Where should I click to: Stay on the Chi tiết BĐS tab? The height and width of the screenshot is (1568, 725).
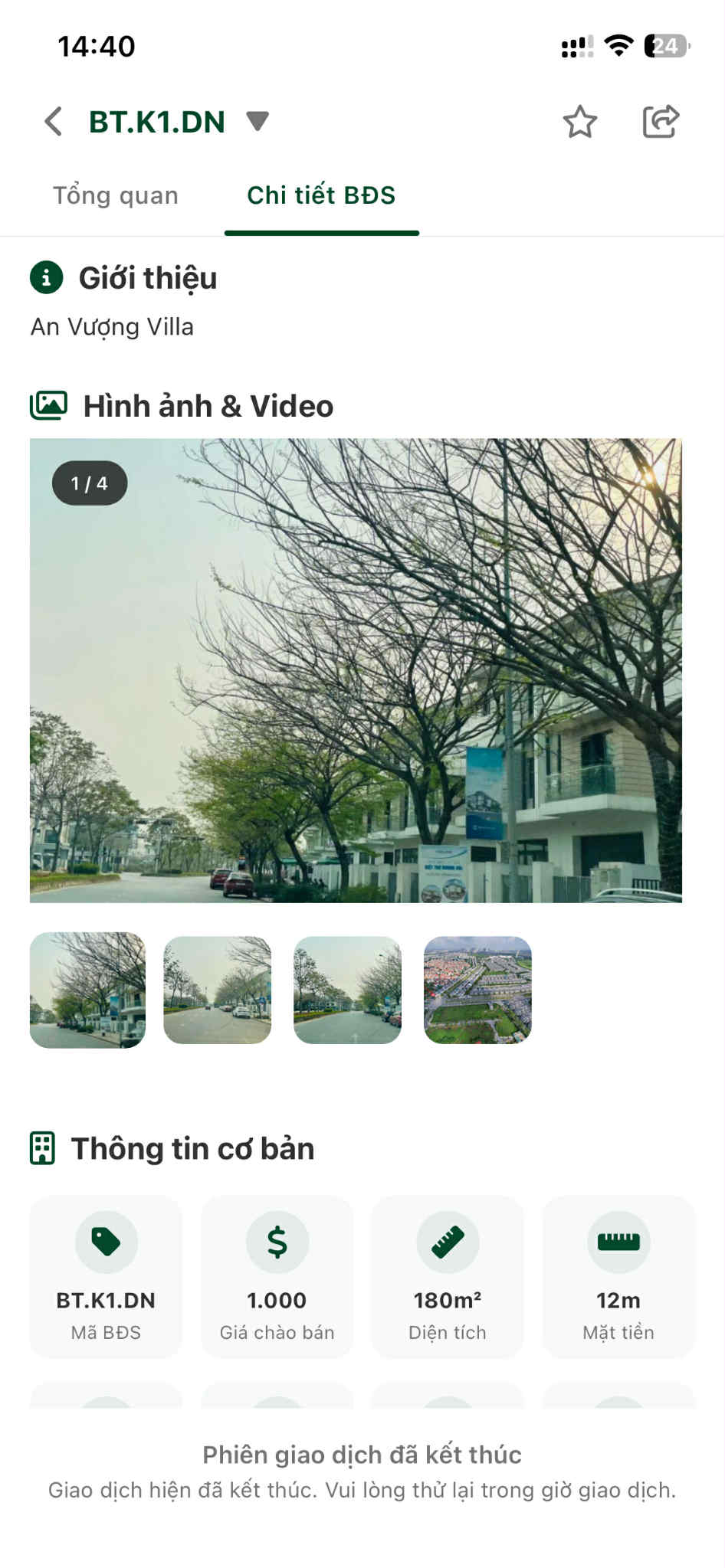[x=320, y=196]
